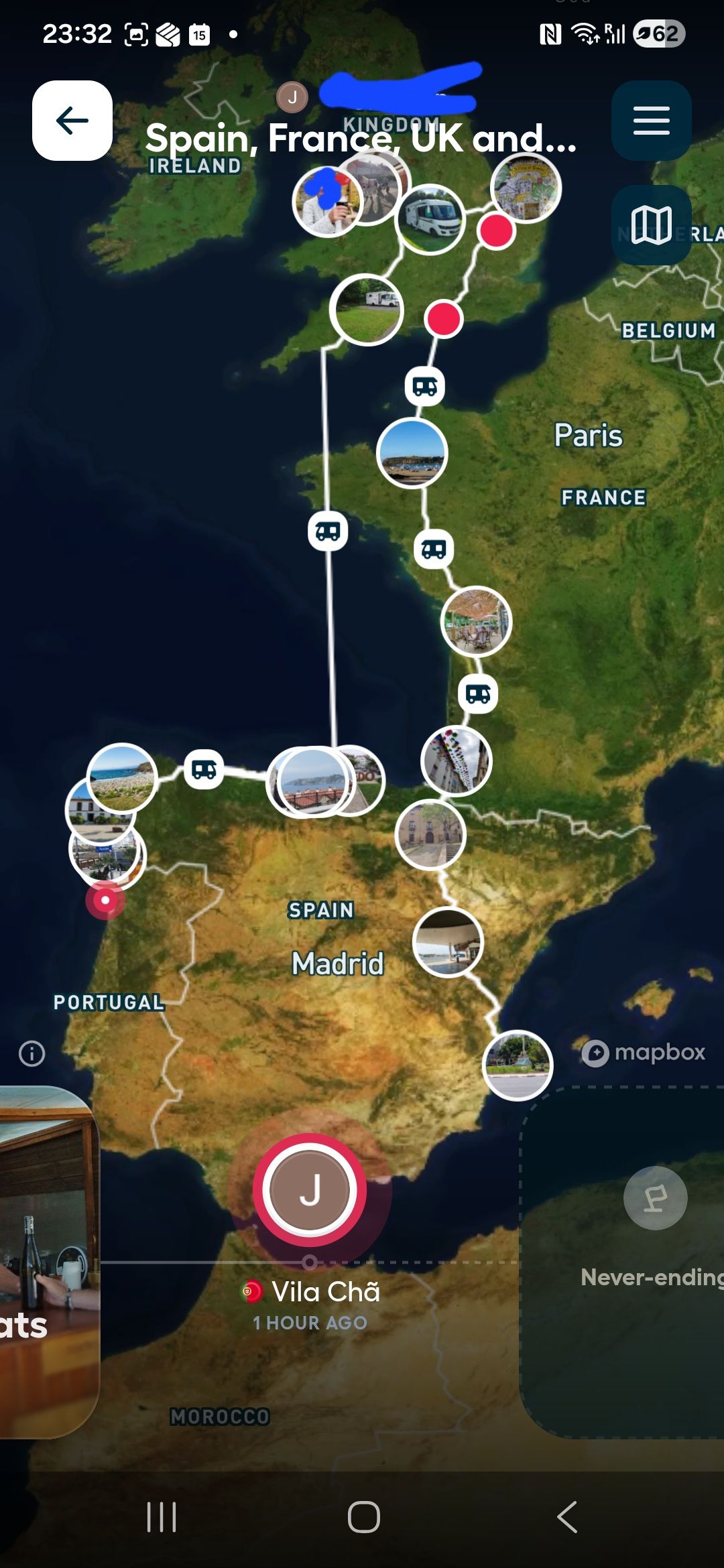Select the Vila Chã step with J avatar
Screen dimensions: 724x1568
pos(309,1190)
